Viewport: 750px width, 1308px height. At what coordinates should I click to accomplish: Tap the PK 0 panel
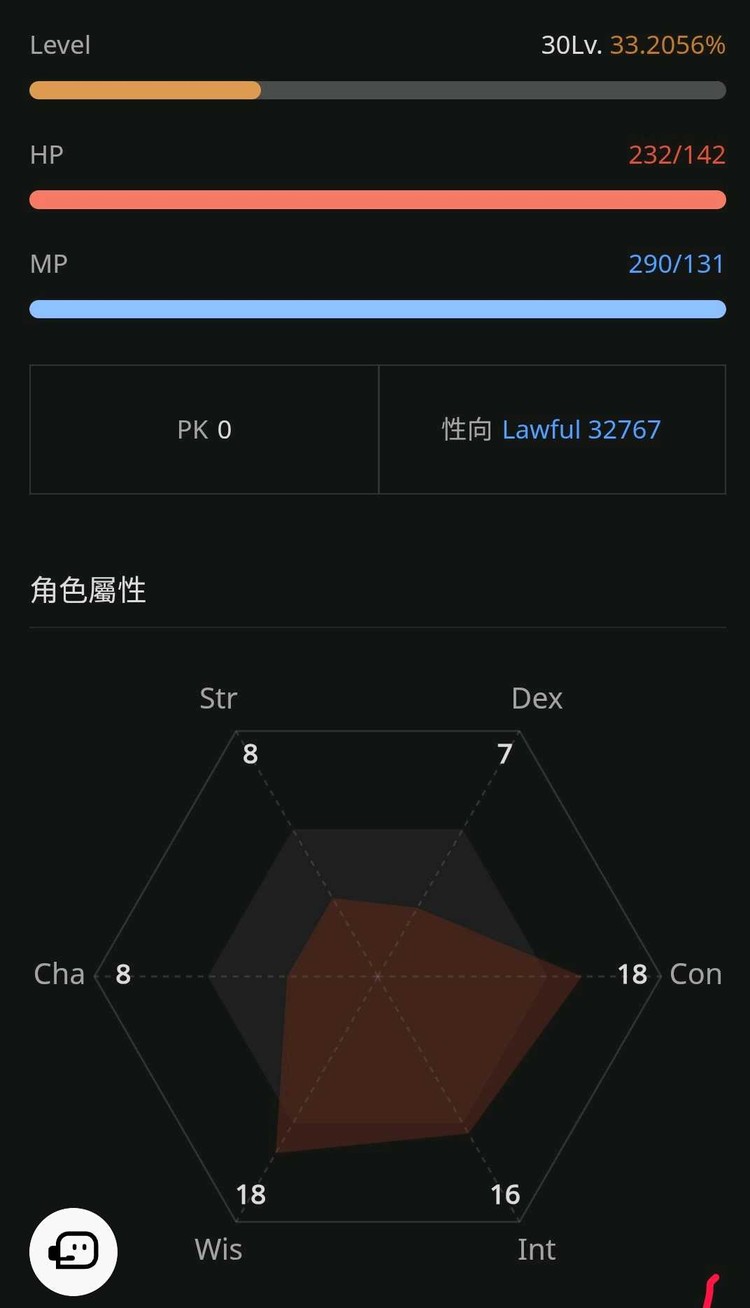coord(203,429)
